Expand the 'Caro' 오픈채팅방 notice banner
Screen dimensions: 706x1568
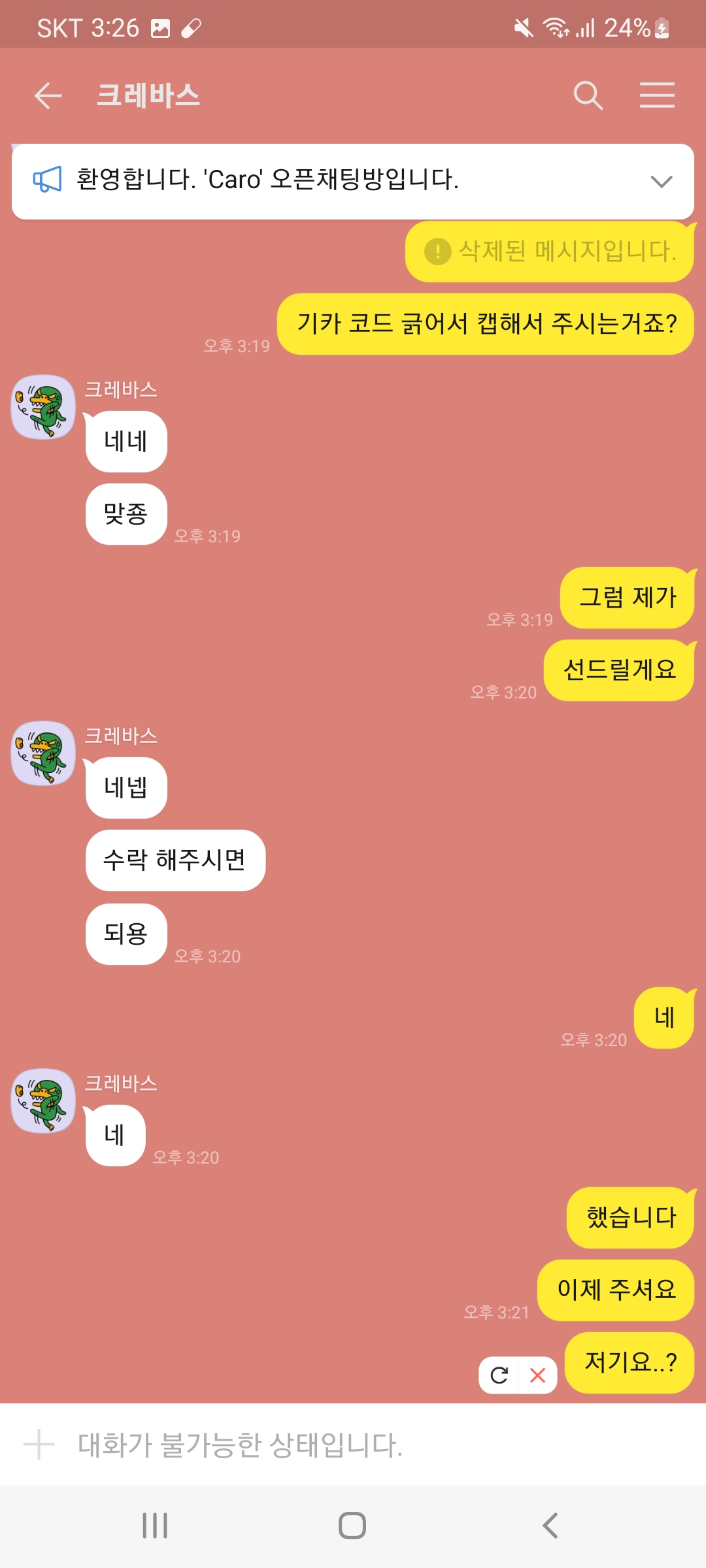coord(662,182)
